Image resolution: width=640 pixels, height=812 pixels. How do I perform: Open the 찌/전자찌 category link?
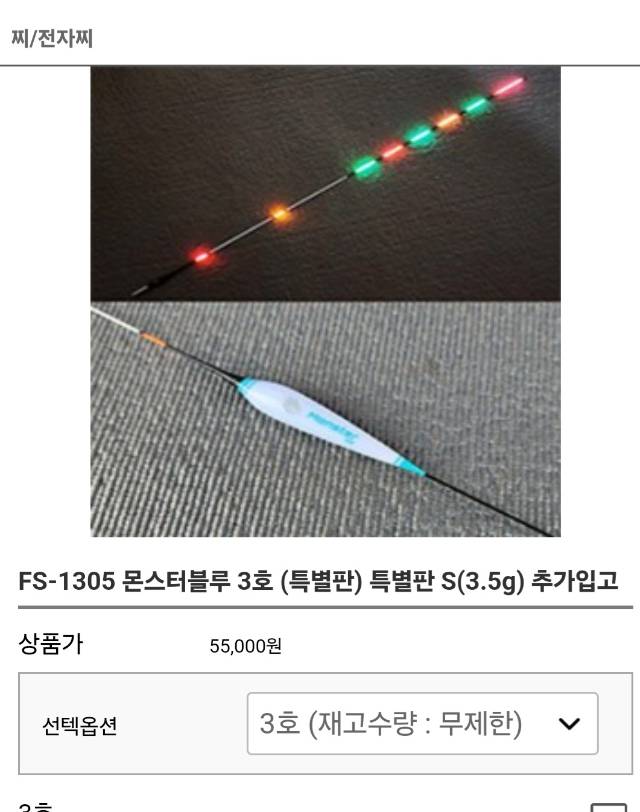pyautogui.click(x=52, y=38)
